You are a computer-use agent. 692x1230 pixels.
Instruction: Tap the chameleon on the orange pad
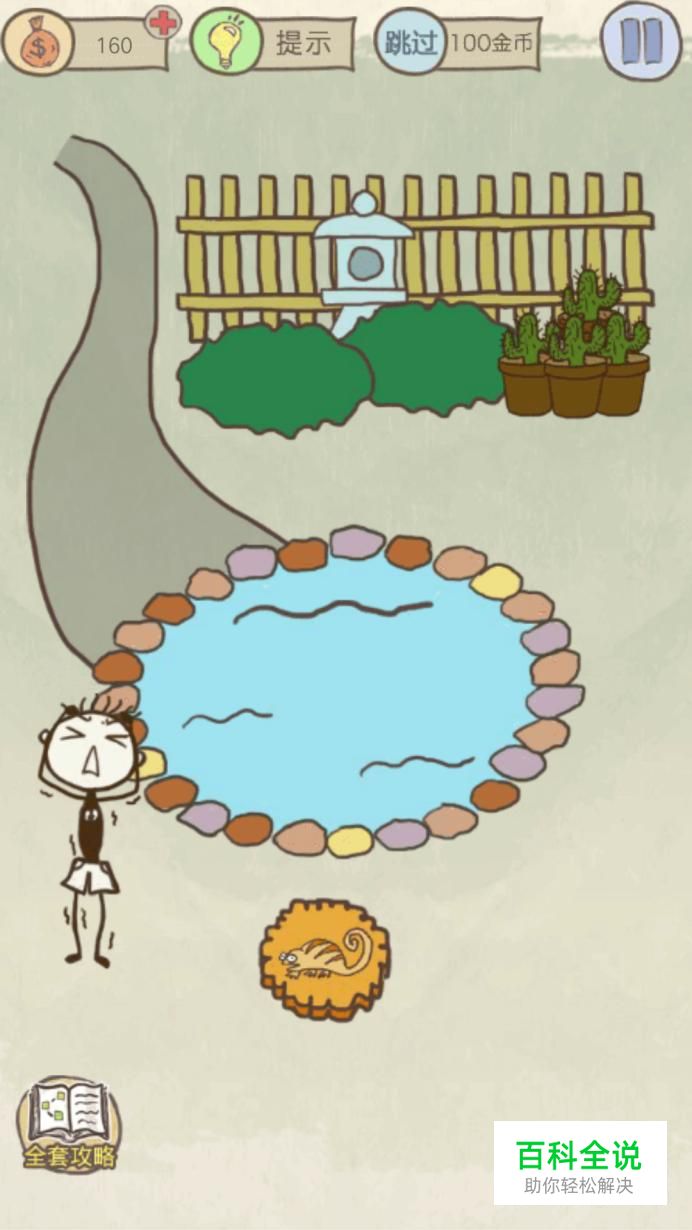click(x=324, y=954)
